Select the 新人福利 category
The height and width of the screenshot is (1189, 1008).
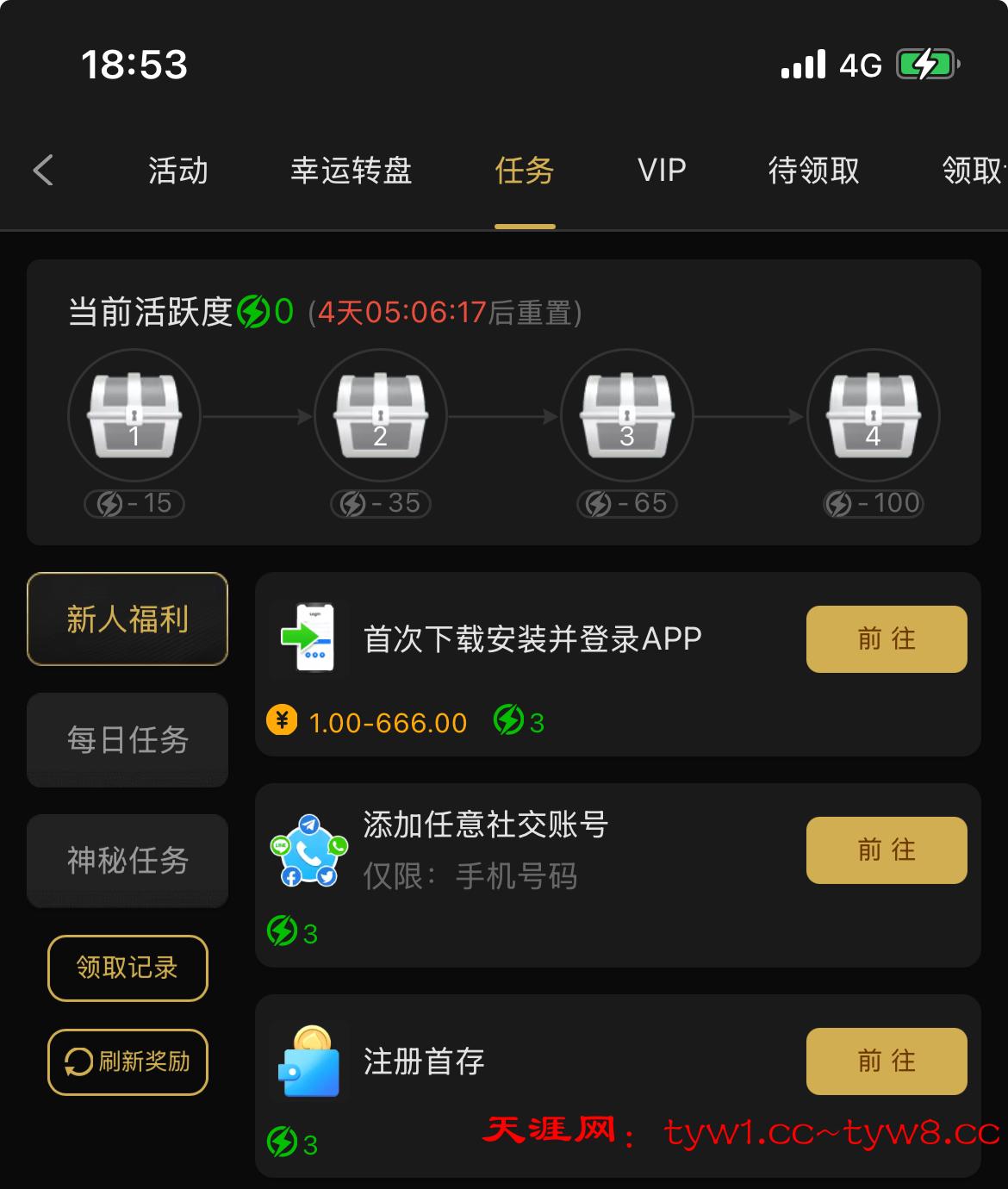coord(128,619)
